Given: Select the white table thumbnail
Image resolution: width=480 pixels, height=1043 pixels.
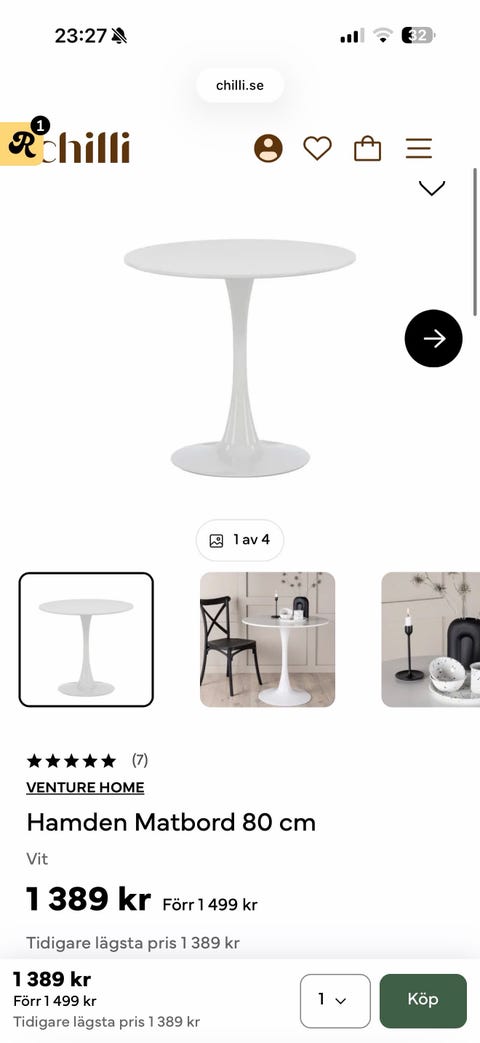Looking at the screenshot, I should (x=86, y=639).
